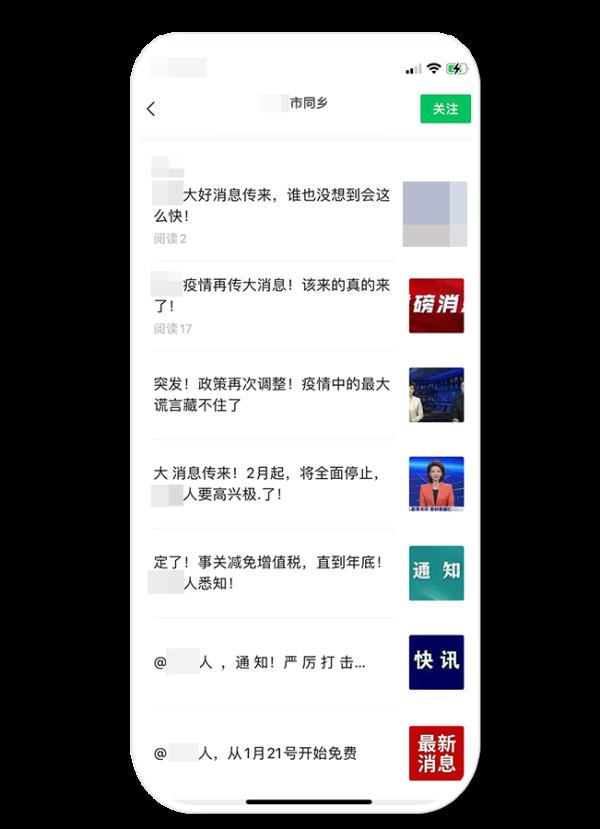Read 突发！政策再次调整 article
600x829 pixels.
click(272, 394)
